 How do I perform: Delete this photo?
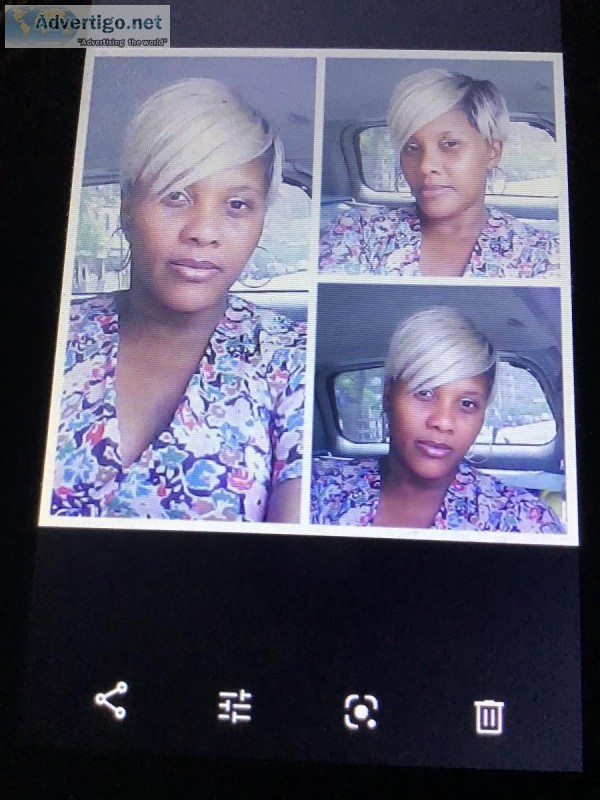pyautogui.click(x=489, y=717)
